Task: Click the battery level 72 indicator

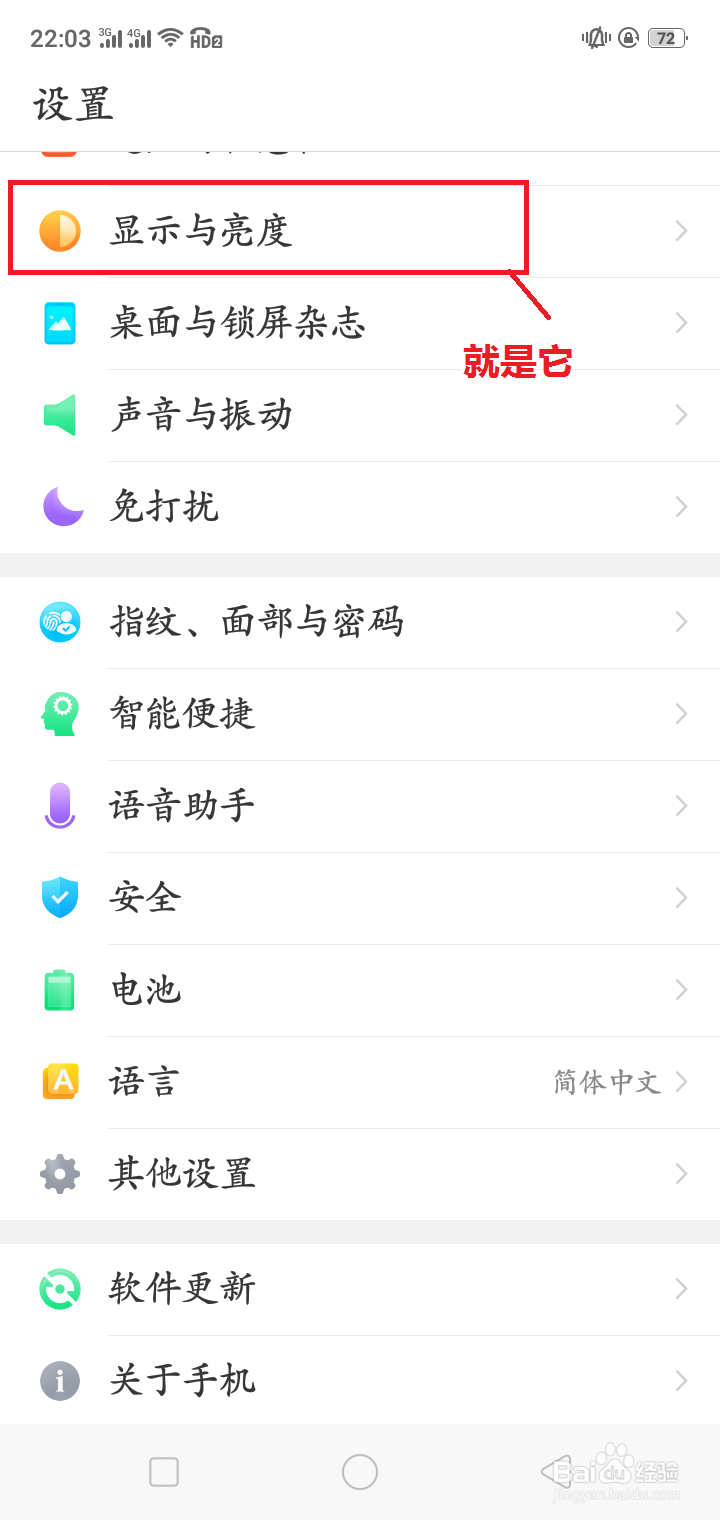Action: tap(668, 37)
